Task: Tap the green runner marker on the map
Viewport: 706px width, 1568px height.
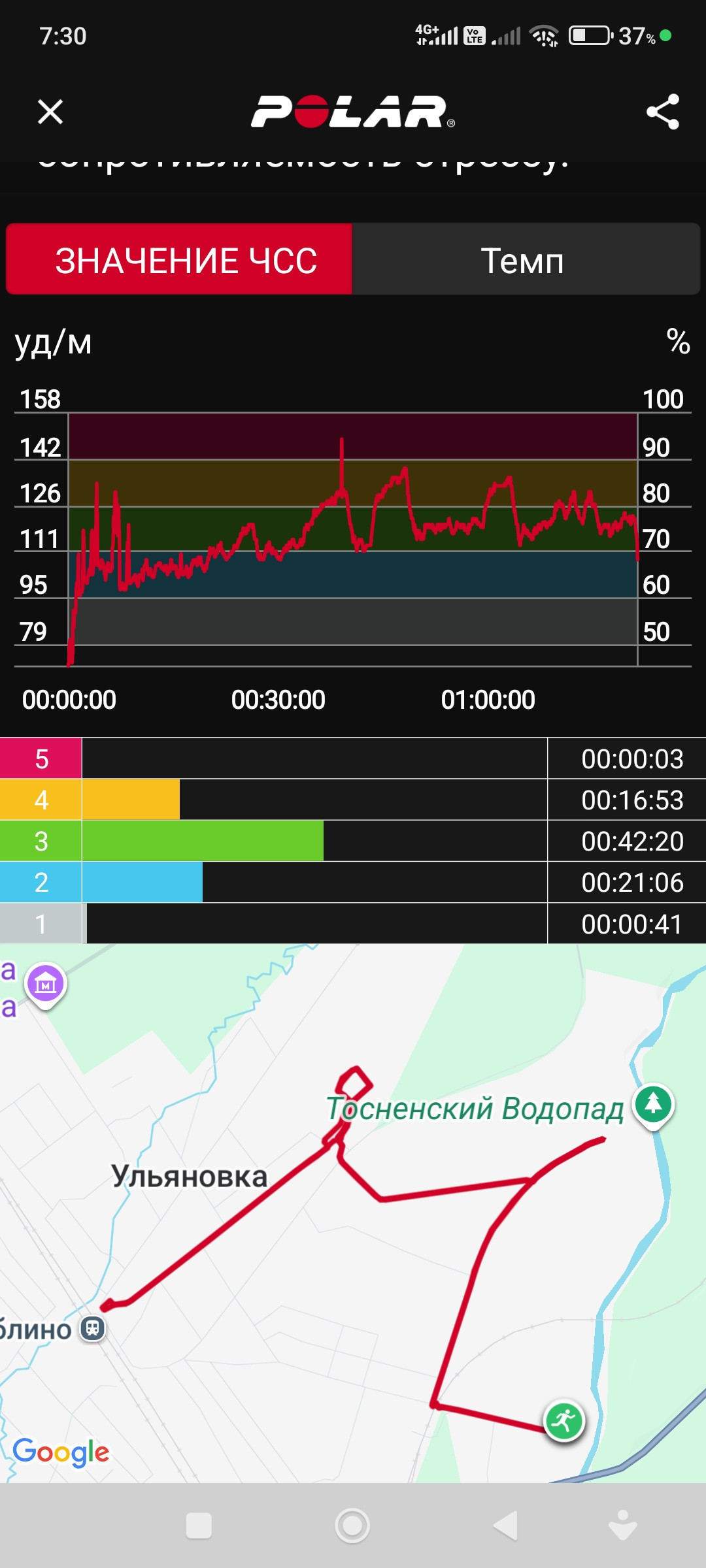Action: tap(564, 1420)
